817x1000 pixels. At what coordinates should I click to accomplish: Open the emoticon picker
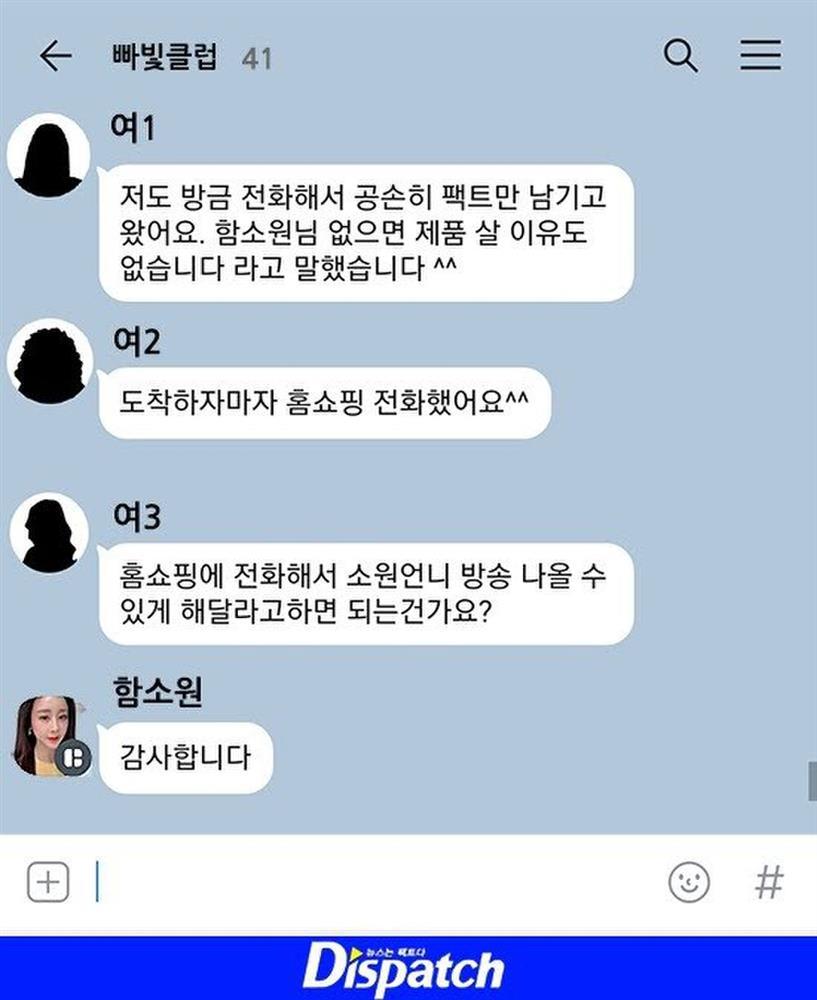tap(689, 882)
